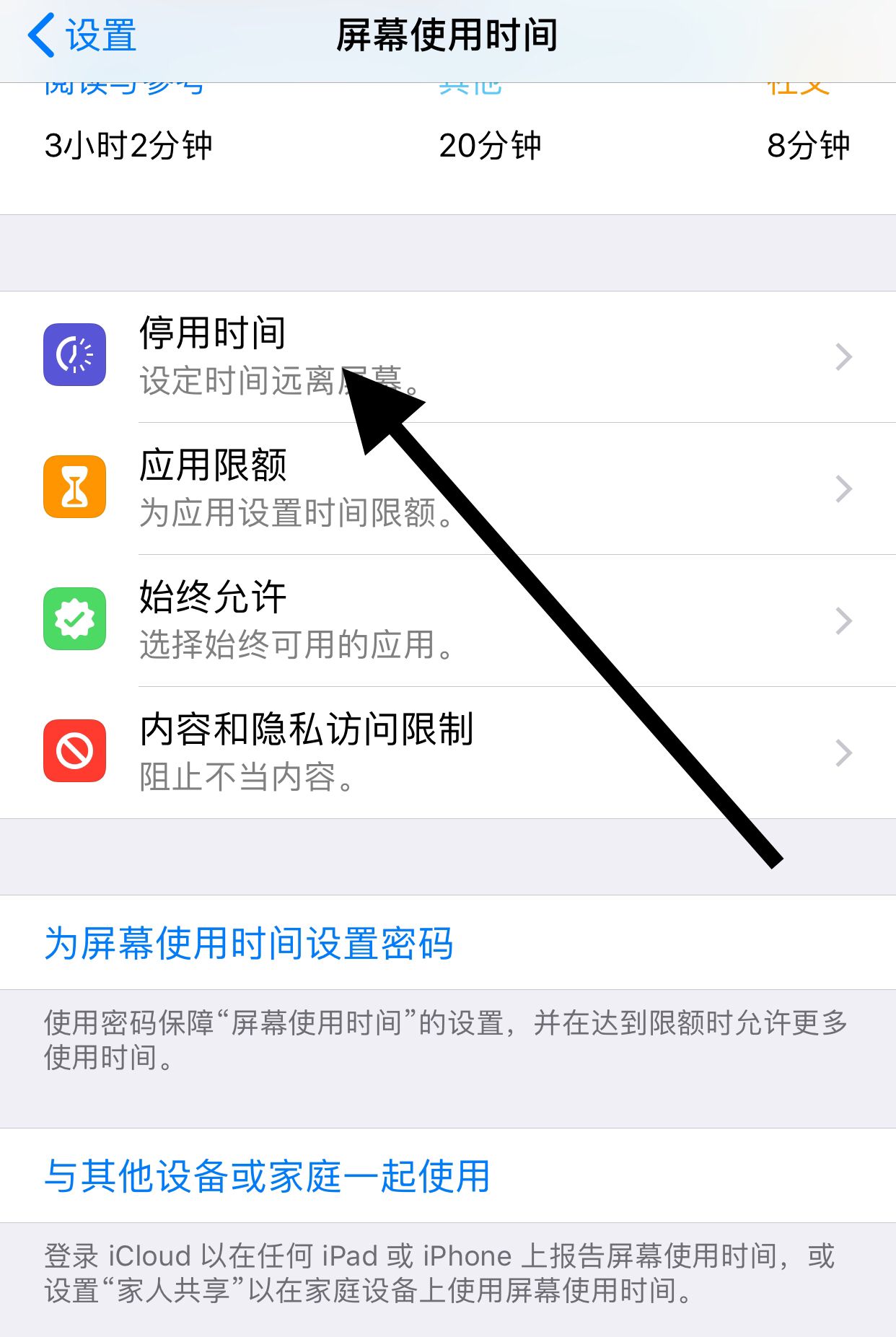Tap 为屏幕使用时间设置密码
896x1337 pixels.
click(249, 943)
